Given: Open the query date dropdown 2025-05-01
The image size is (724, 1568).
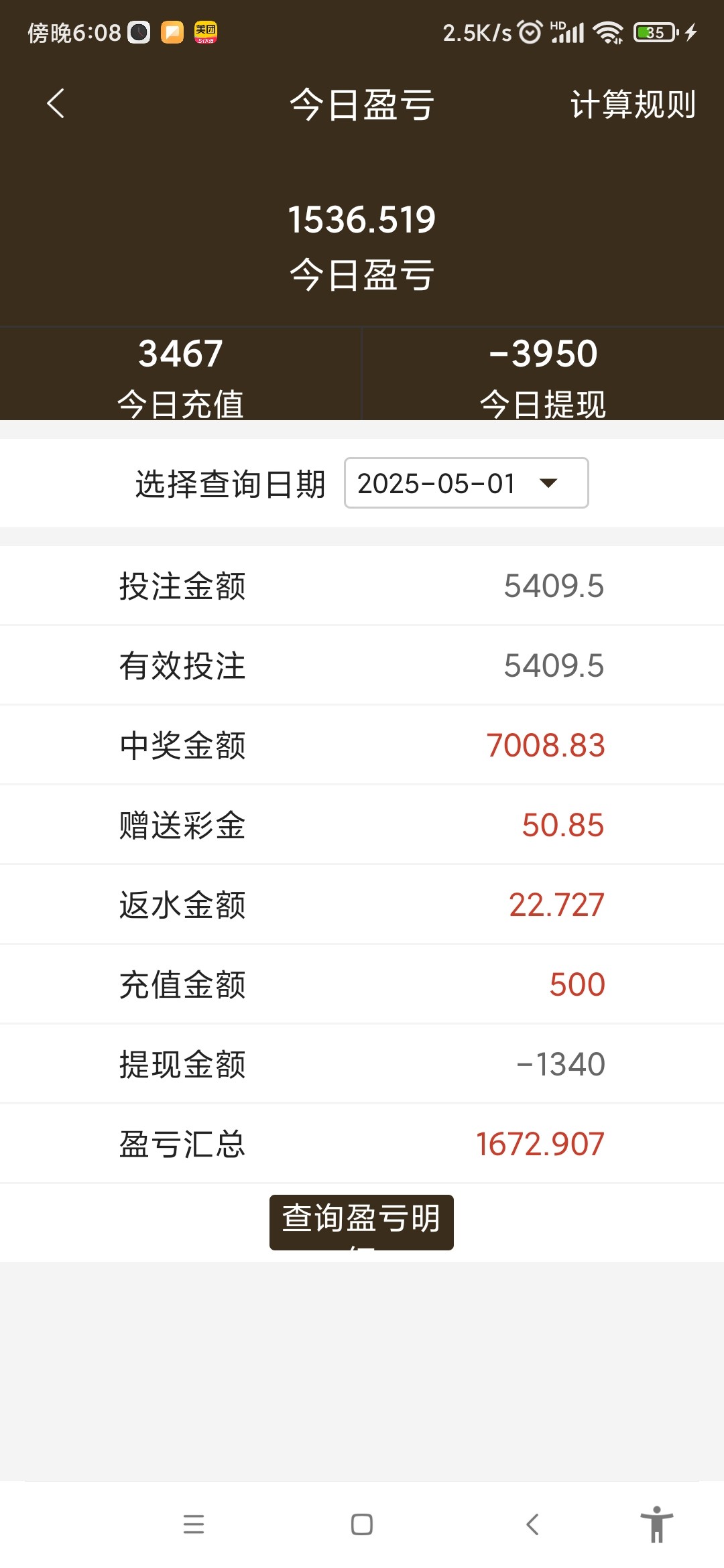Looking at the screenshot, I should tap(466, 483).
